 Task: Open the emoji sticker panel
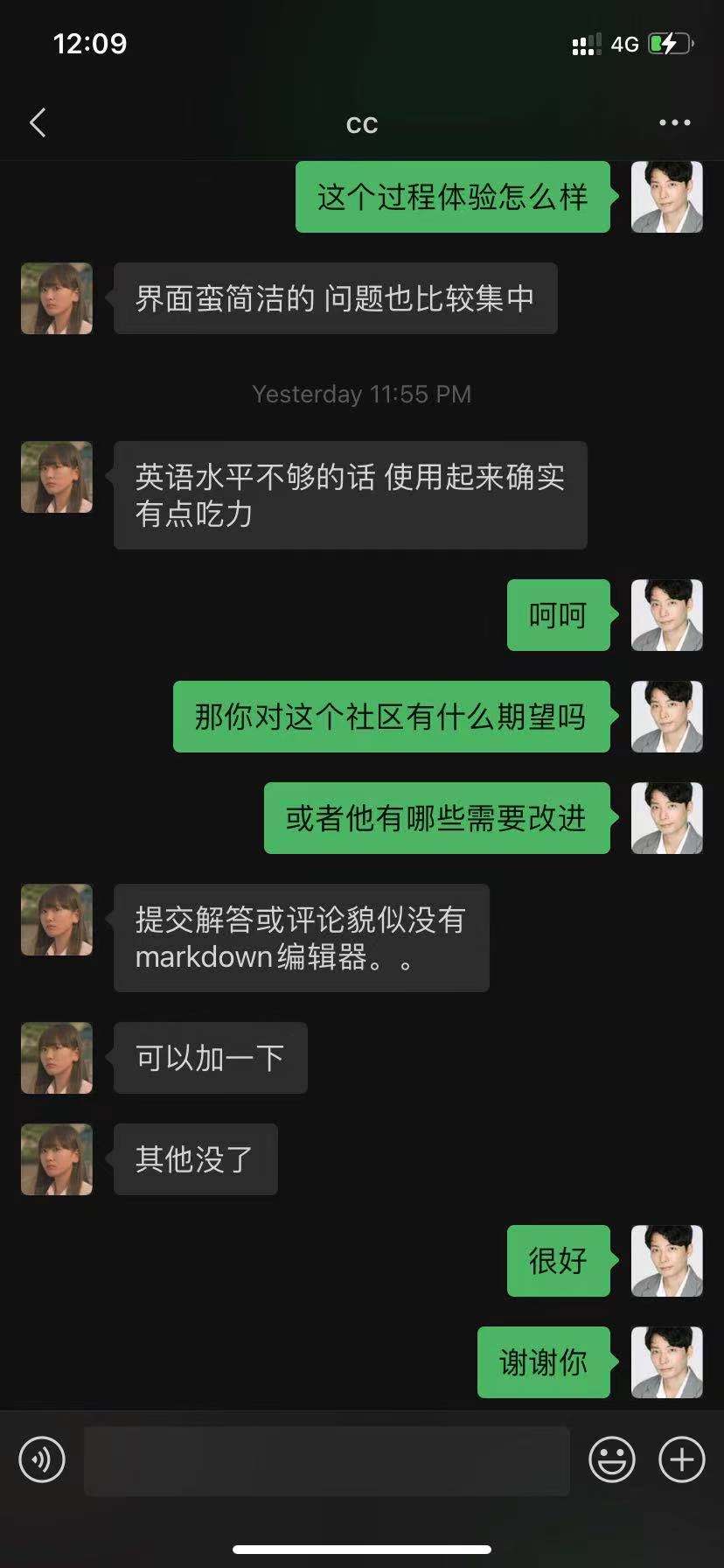[x=611, y=1459]
